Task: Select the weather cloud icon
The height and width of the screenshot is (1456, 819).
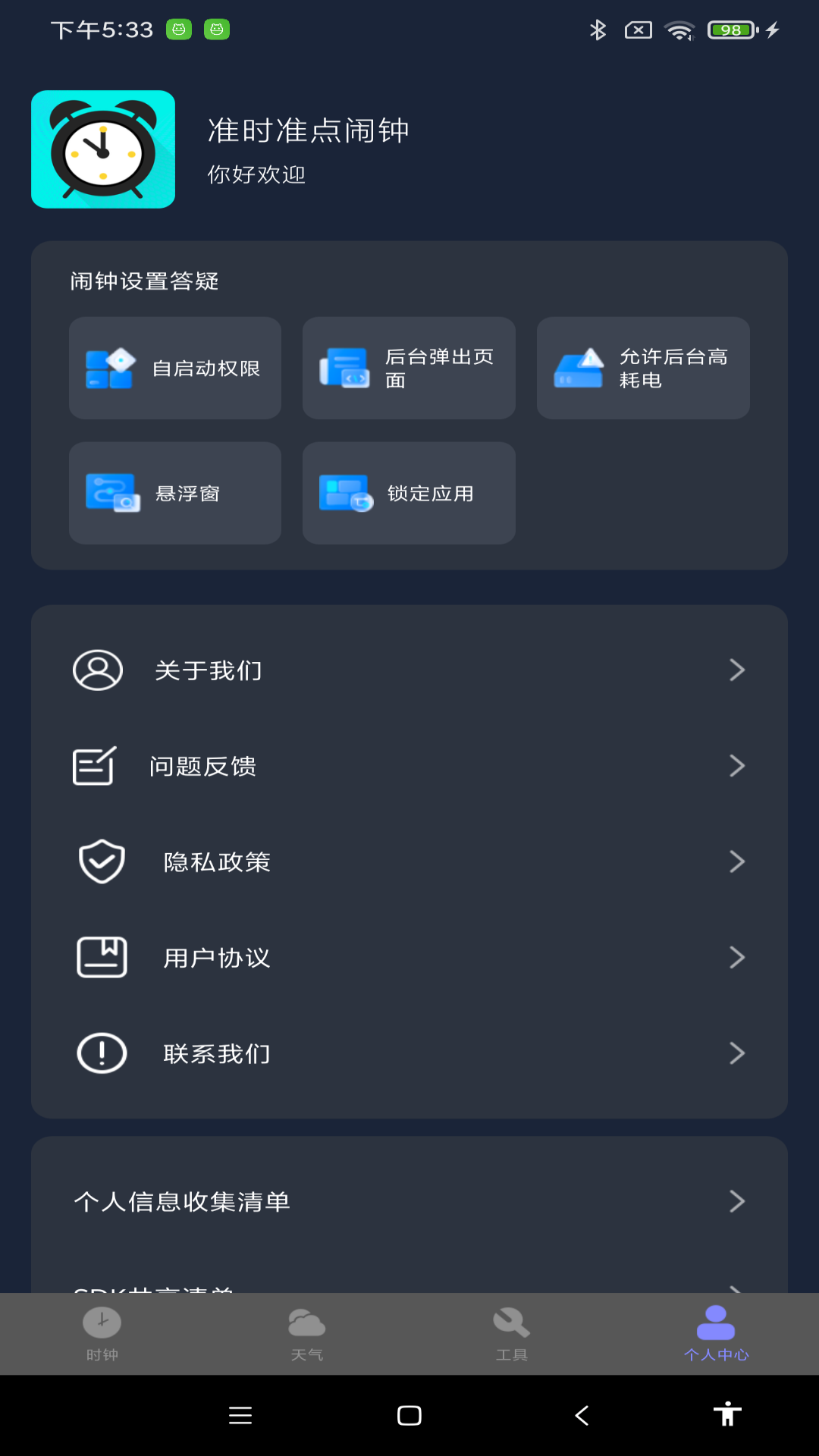Action: pos(306,1318)
